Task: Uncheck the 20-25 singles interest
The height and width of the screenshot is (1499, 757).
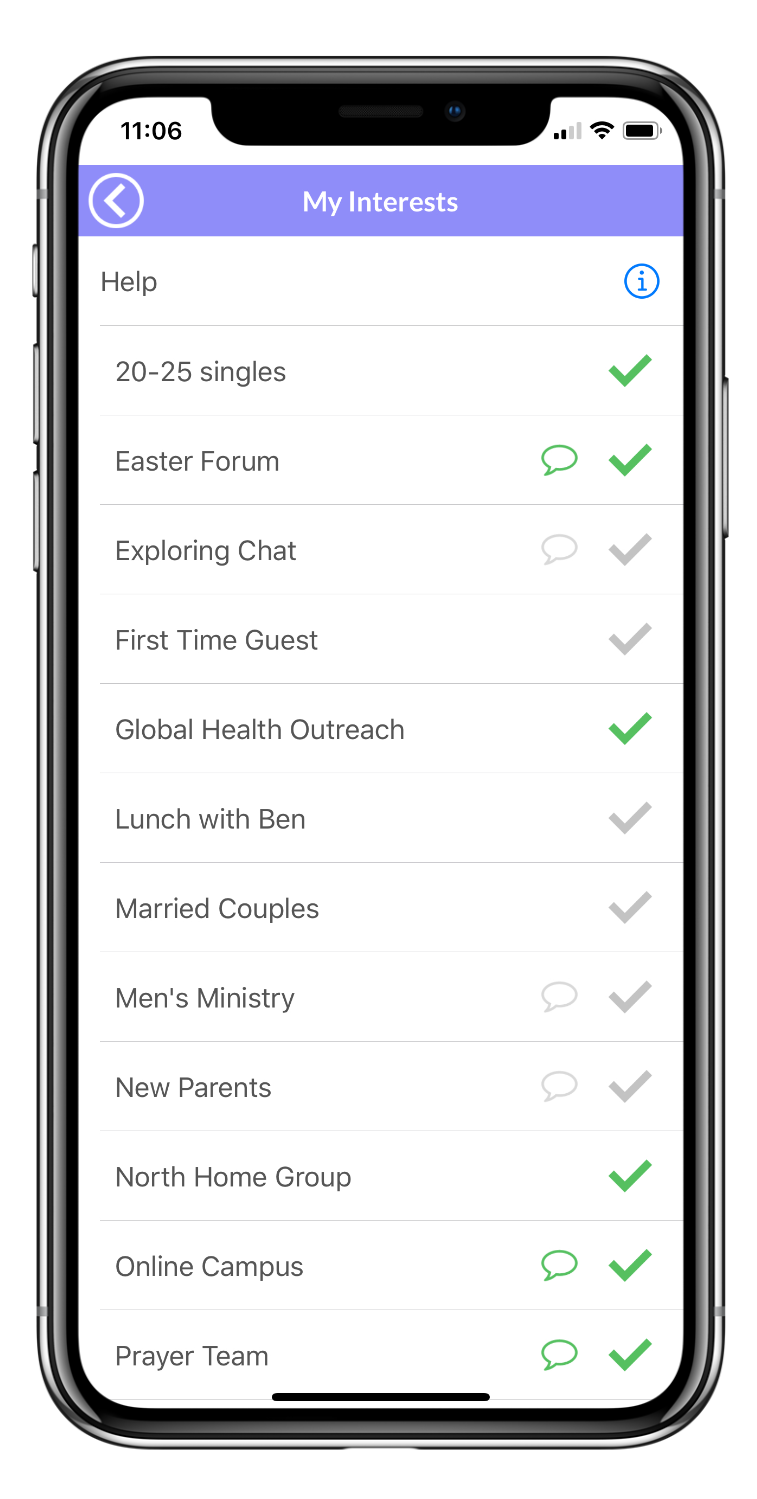Action: [x=630, y=371]
